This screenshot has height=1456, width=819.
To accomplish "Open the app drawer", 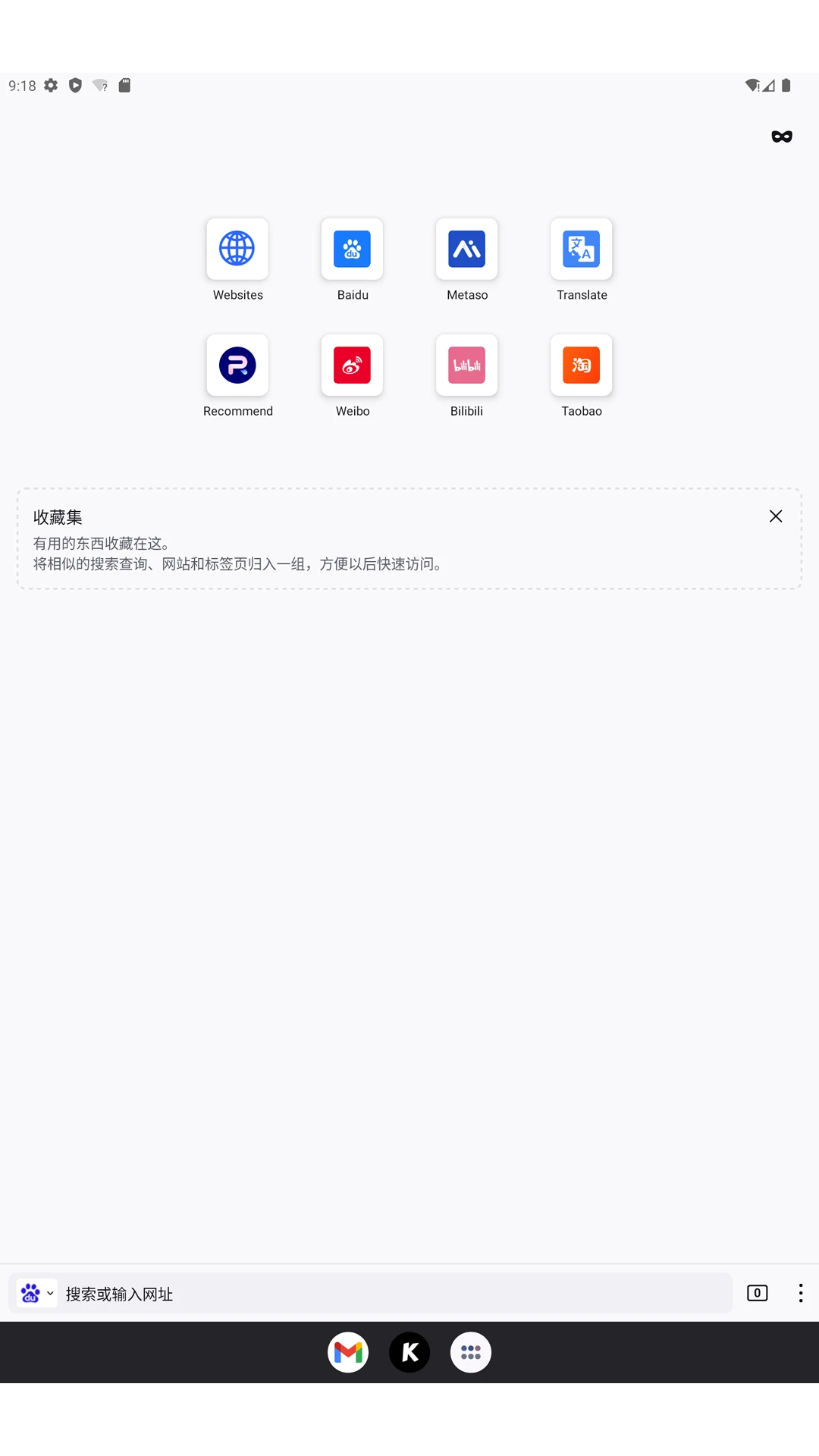I will click(471, 1352).
